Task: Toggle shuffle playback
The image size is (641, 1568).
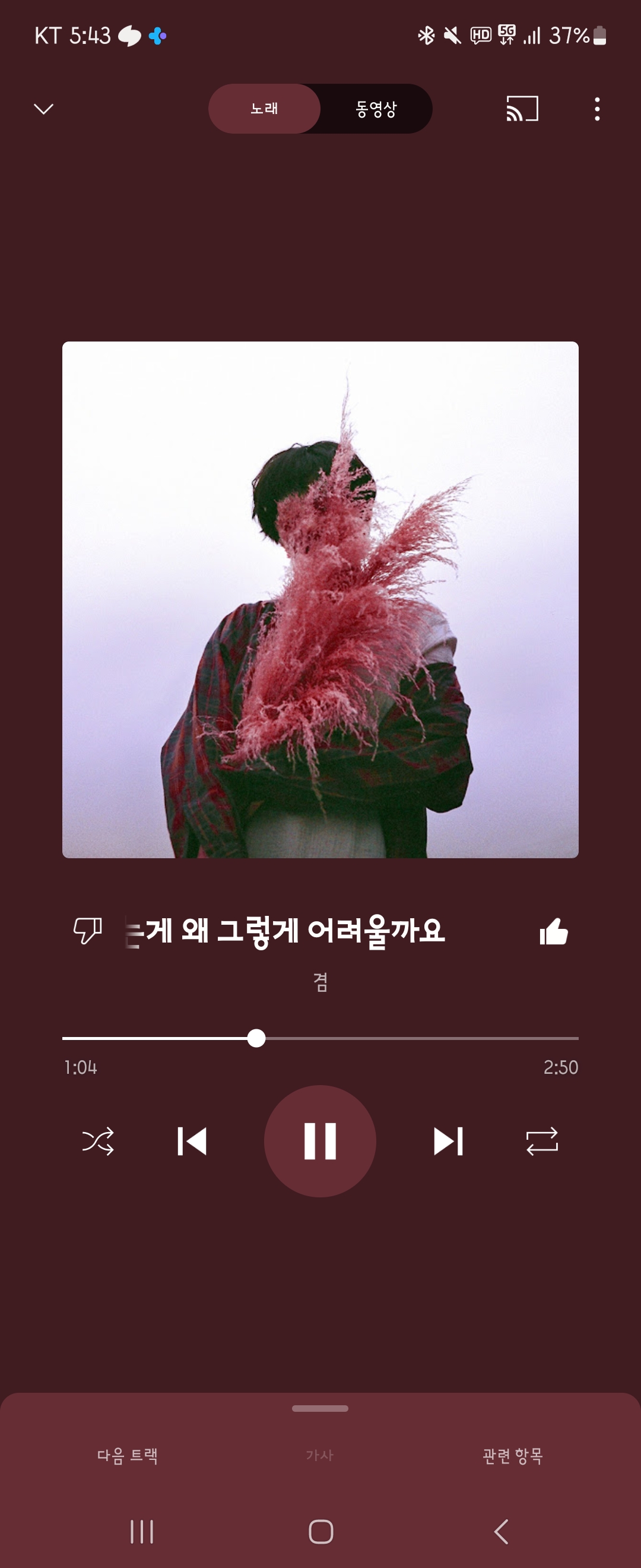Action: point(98,1142)
